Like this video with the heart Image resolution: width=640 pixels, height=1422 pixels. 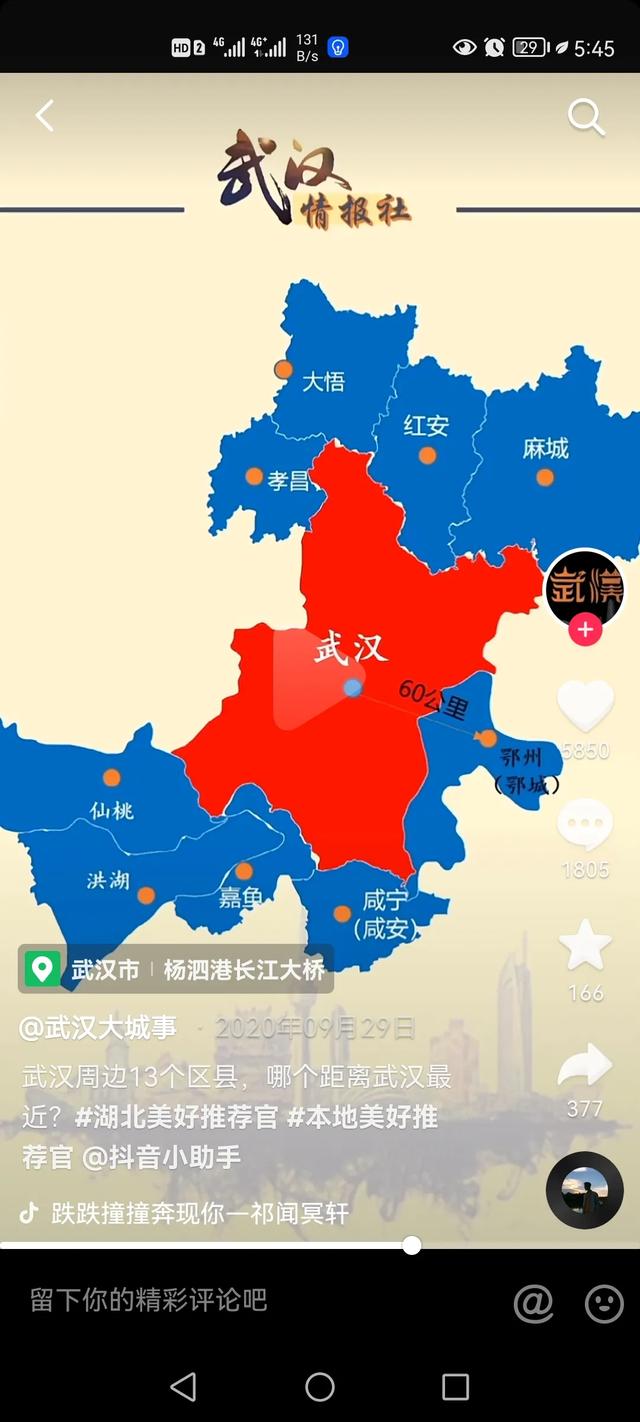(x=585, y=704)
